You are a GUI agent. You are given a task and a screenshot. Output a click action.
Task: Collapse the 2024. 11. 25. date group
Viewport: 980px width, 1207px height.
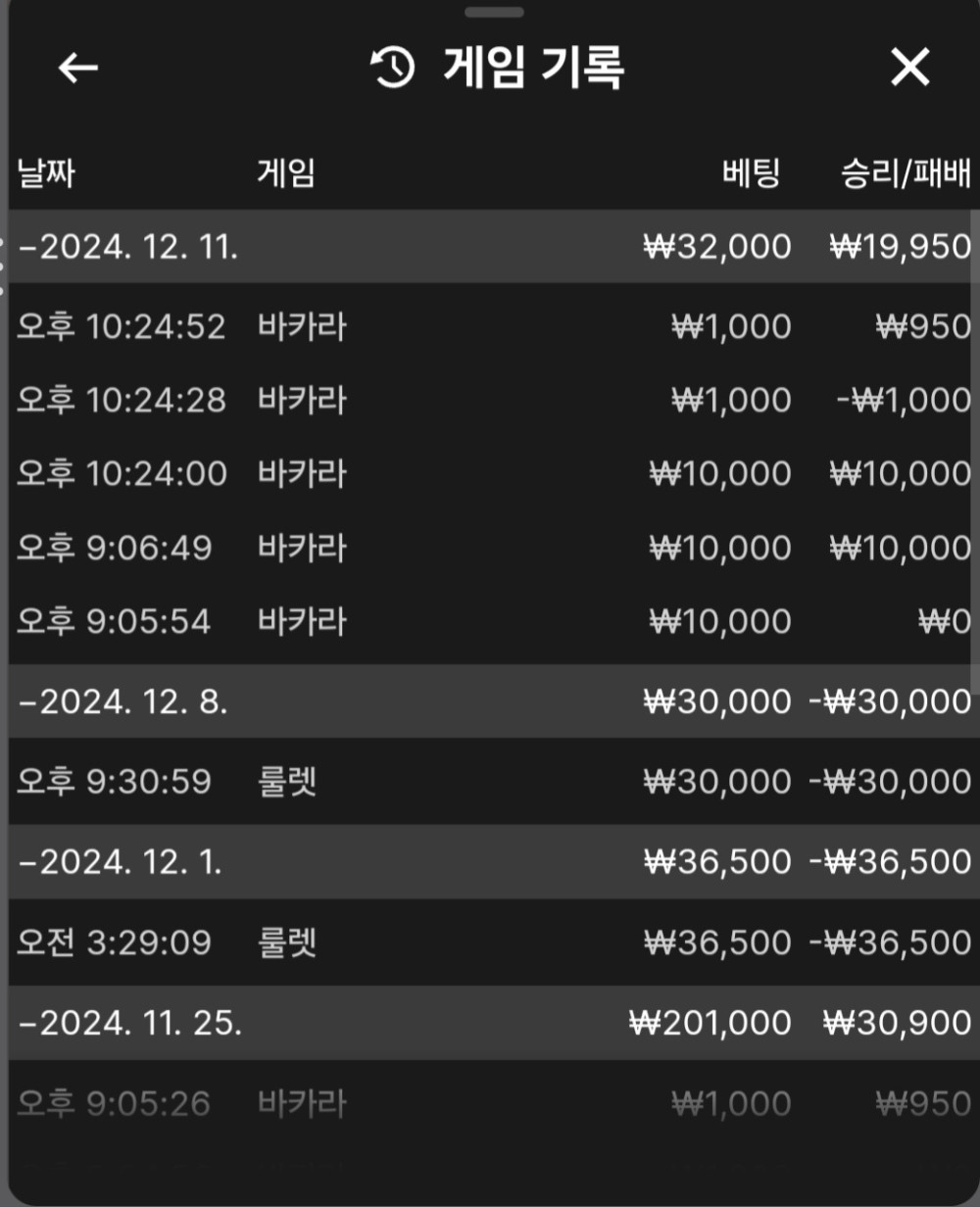[x=129, y=1023]
